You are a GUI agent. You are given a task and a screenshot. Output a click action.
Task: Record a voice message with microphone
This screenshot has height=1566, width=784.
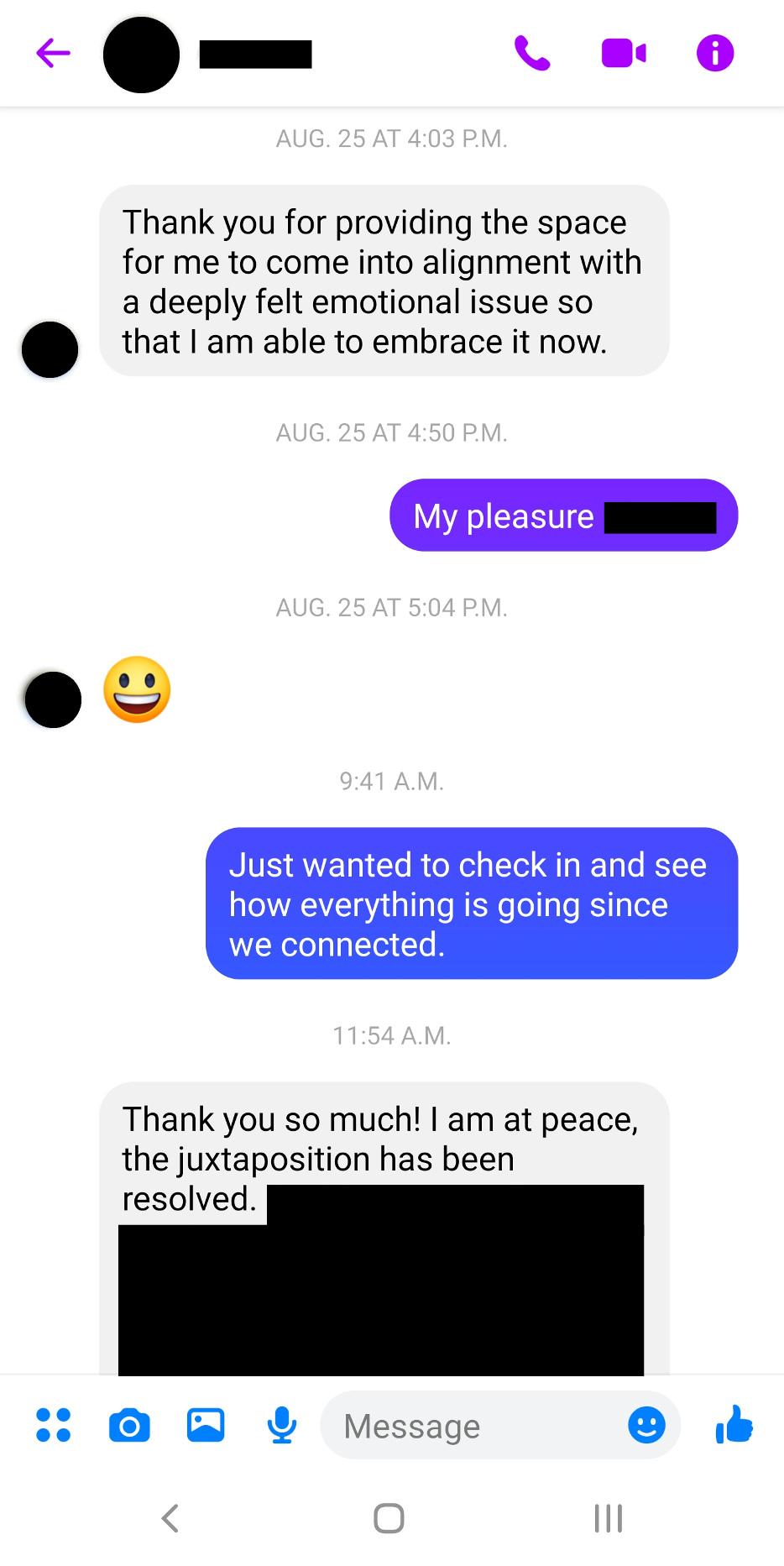point(282,1425)
